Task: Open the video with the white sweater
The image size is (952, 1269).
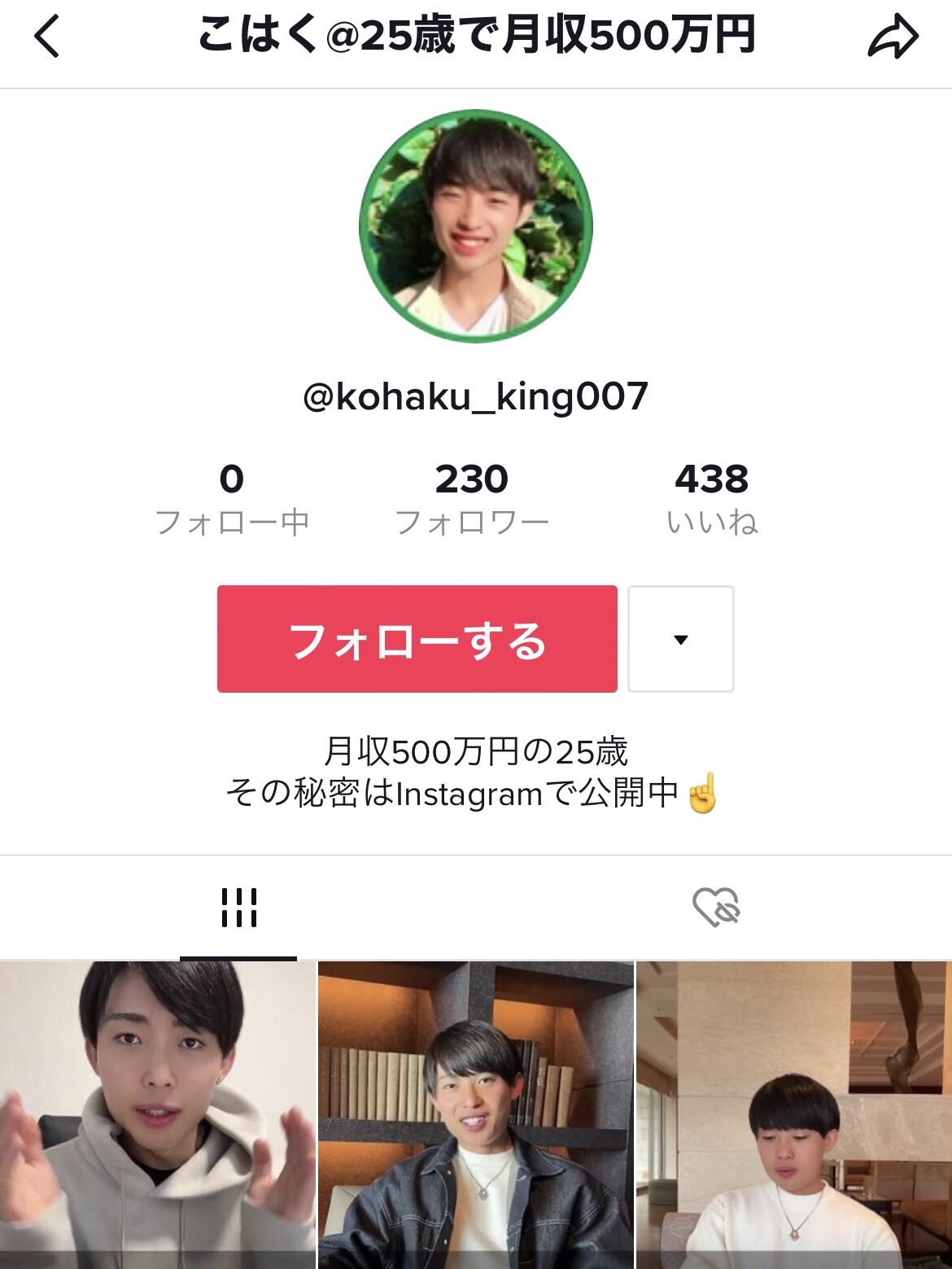Action: [793, 1115]
